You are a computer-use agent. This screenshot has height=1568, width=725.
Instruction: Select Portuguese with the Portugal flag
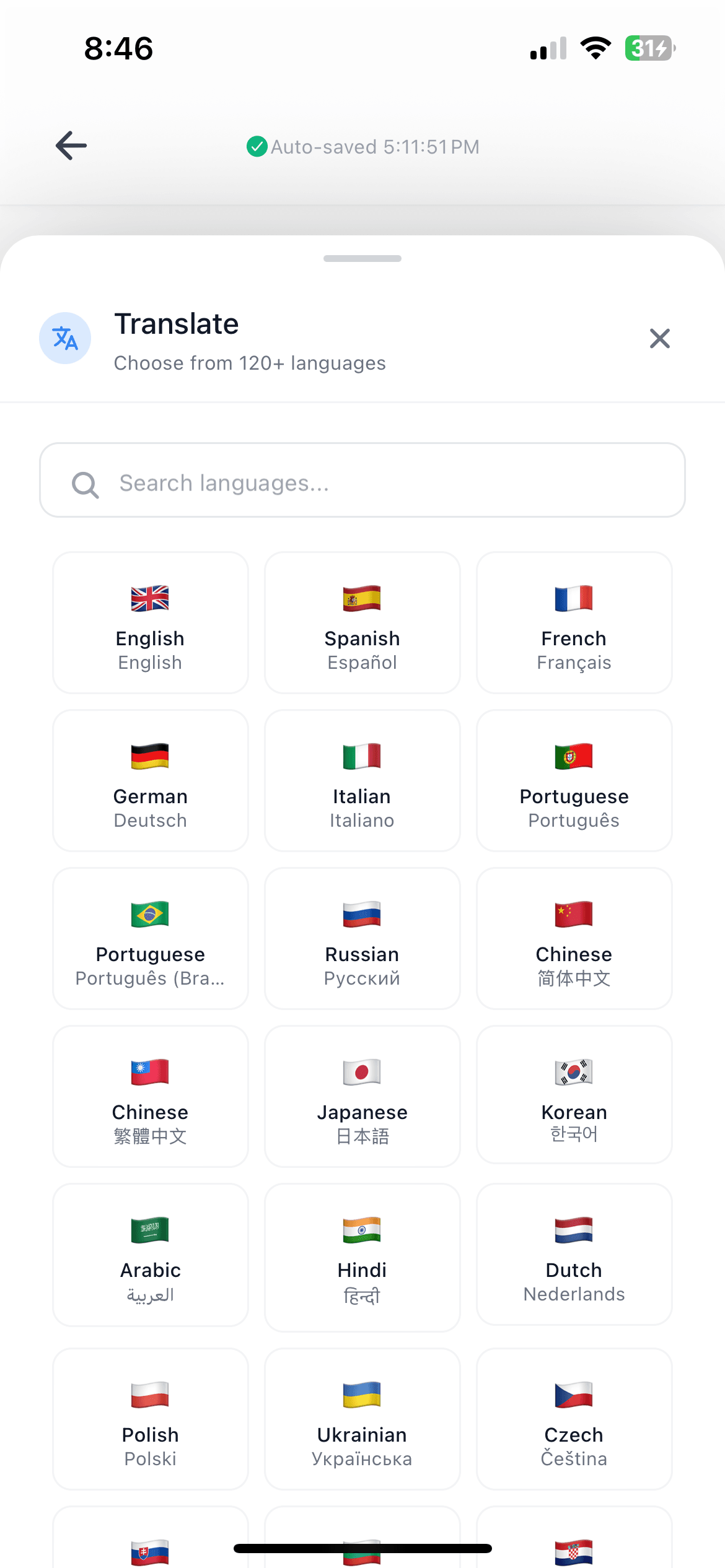(574, 781)
